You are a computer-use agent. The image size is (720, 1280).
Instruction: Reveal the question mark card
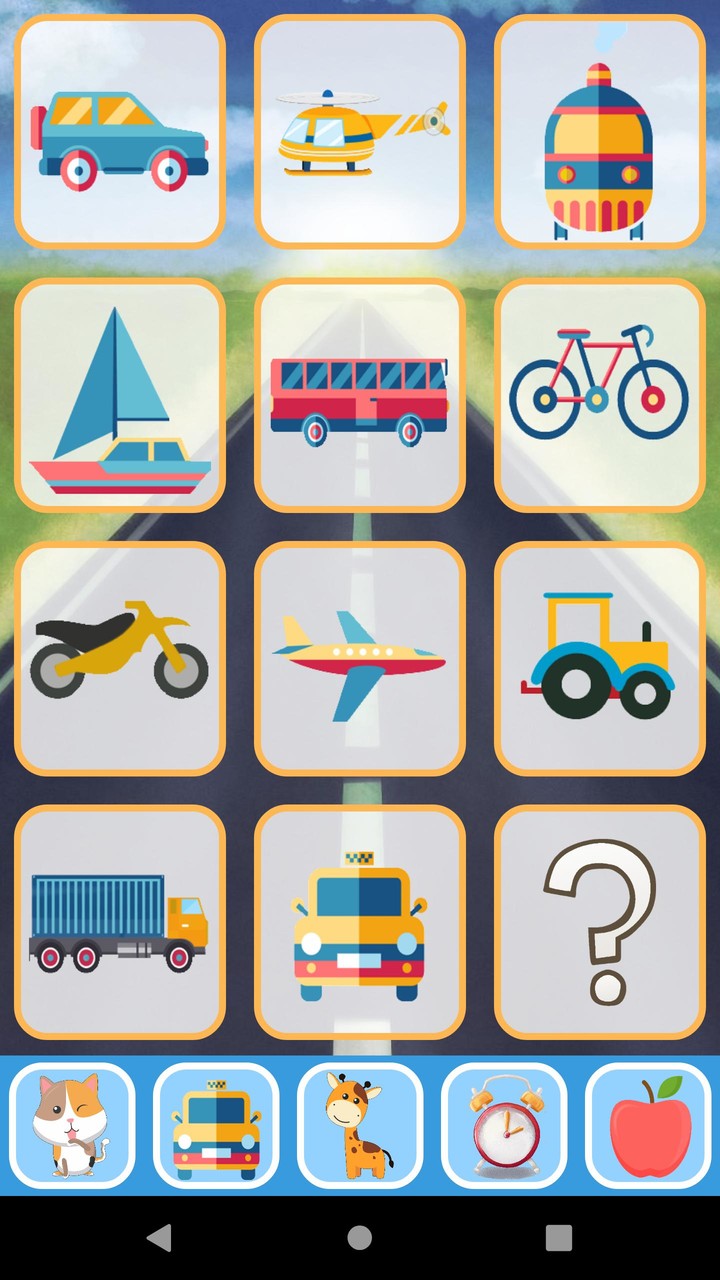click(600, 922)
